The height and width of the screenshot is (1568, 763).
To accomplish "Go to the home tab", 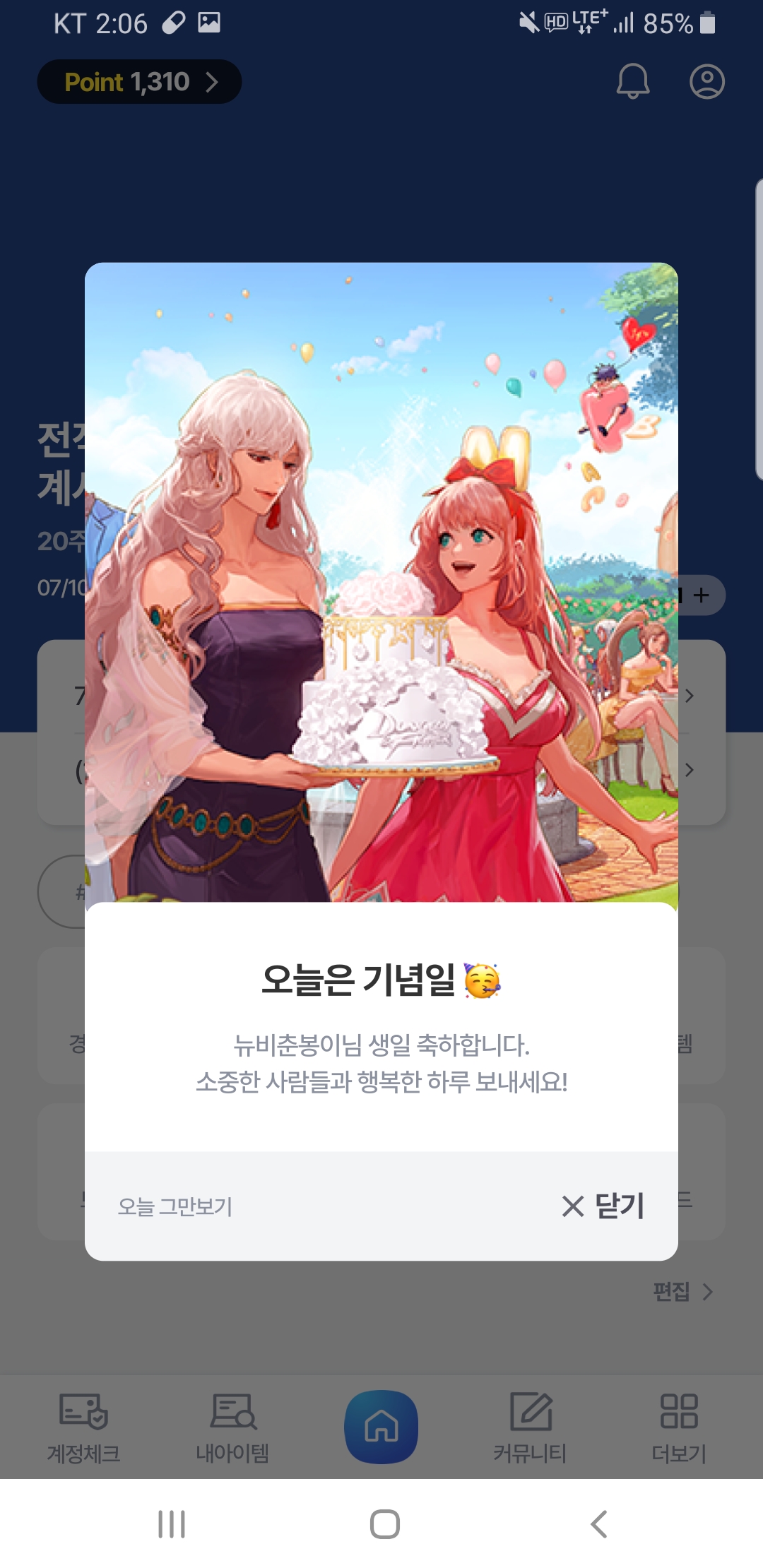I will (x=381, y=1427).
